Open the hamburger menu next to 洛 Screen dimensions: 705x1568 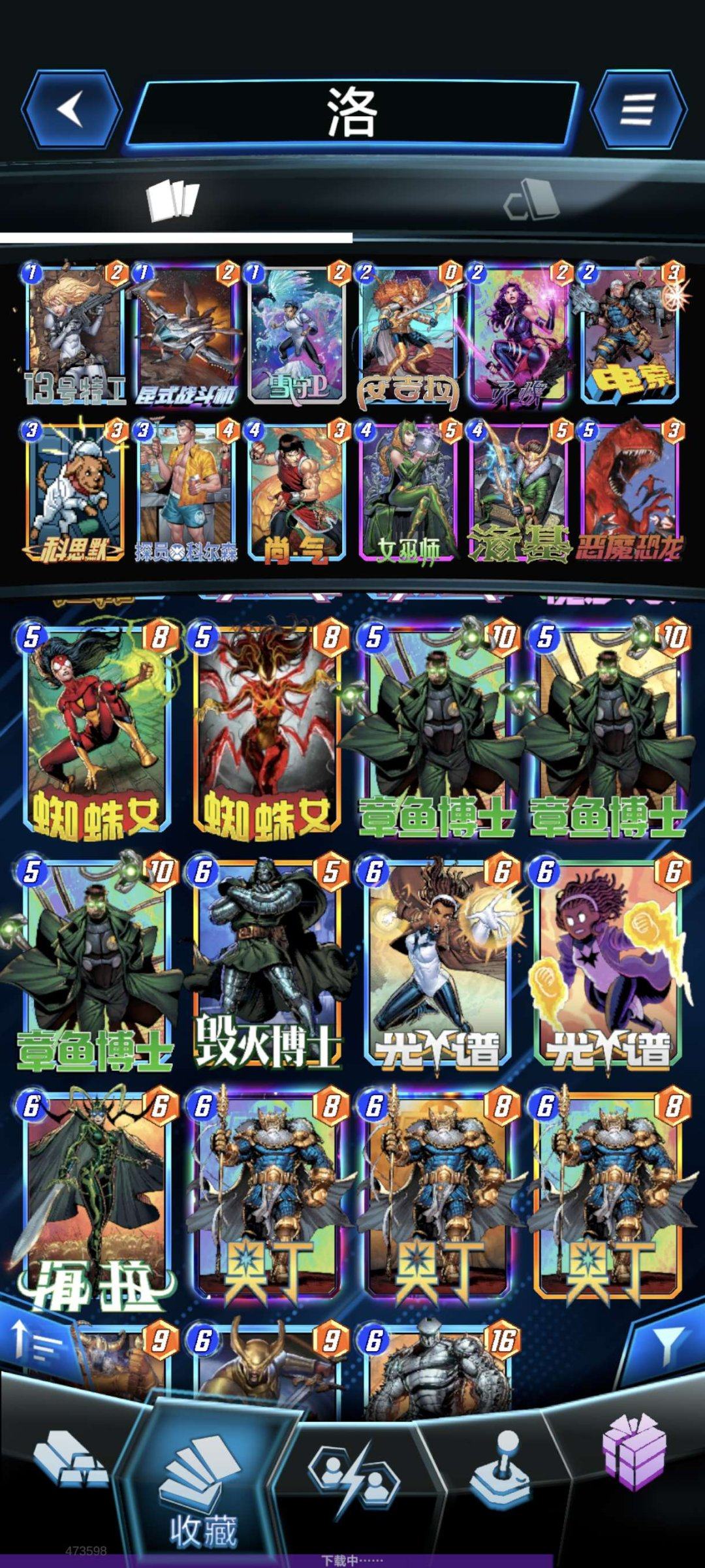point(638,109)
